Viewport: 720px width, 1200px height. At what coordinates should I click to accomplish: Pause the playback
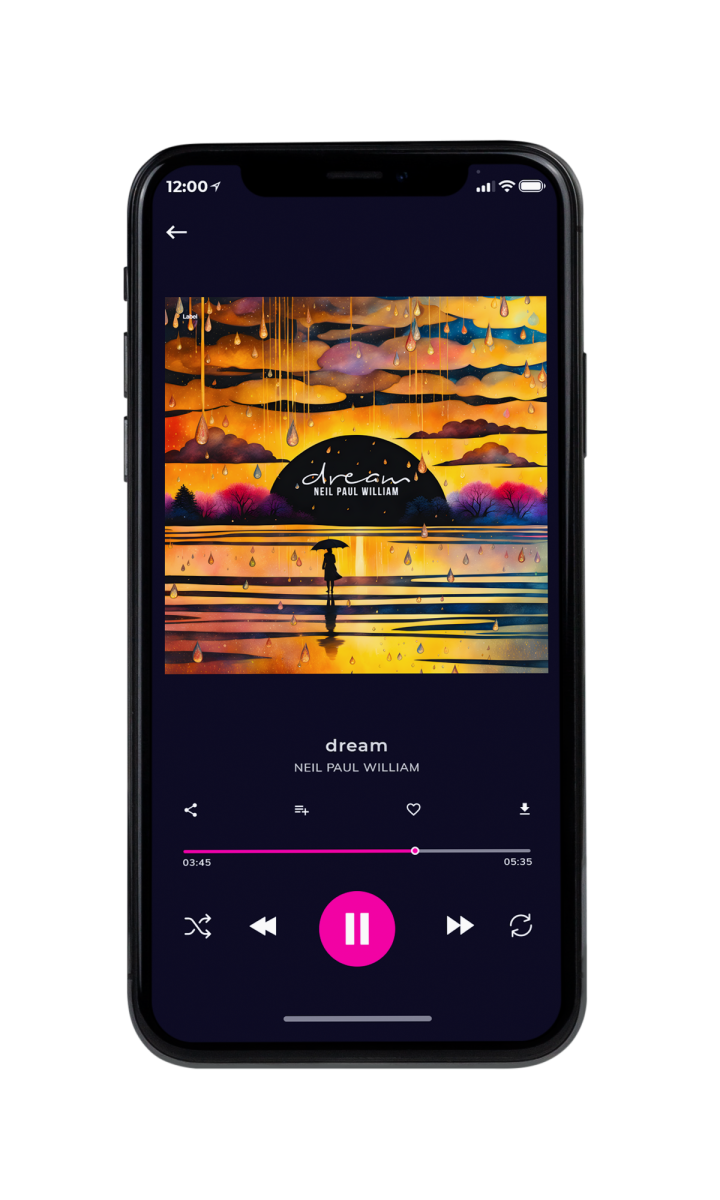(357, 929)
